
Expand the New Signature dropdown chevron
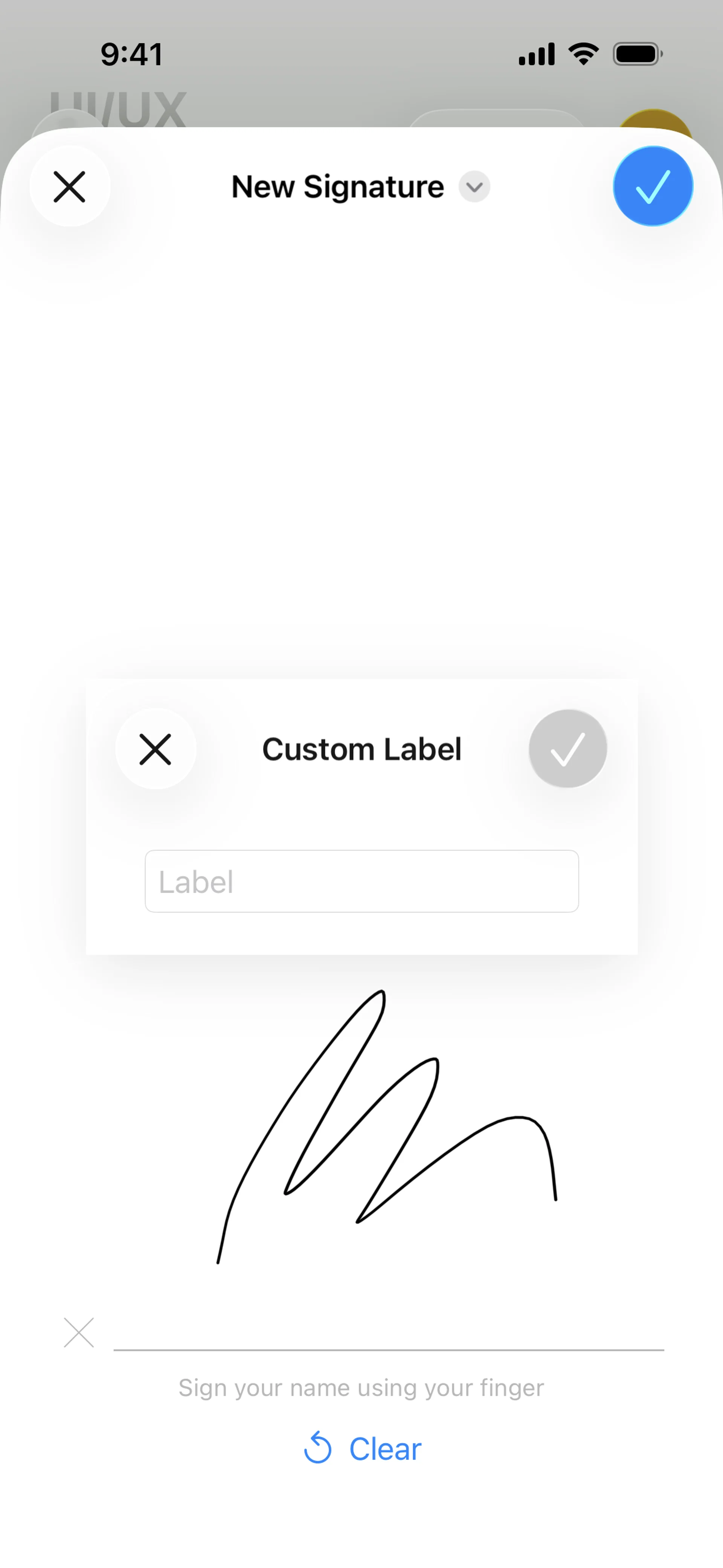pos(474,187)
